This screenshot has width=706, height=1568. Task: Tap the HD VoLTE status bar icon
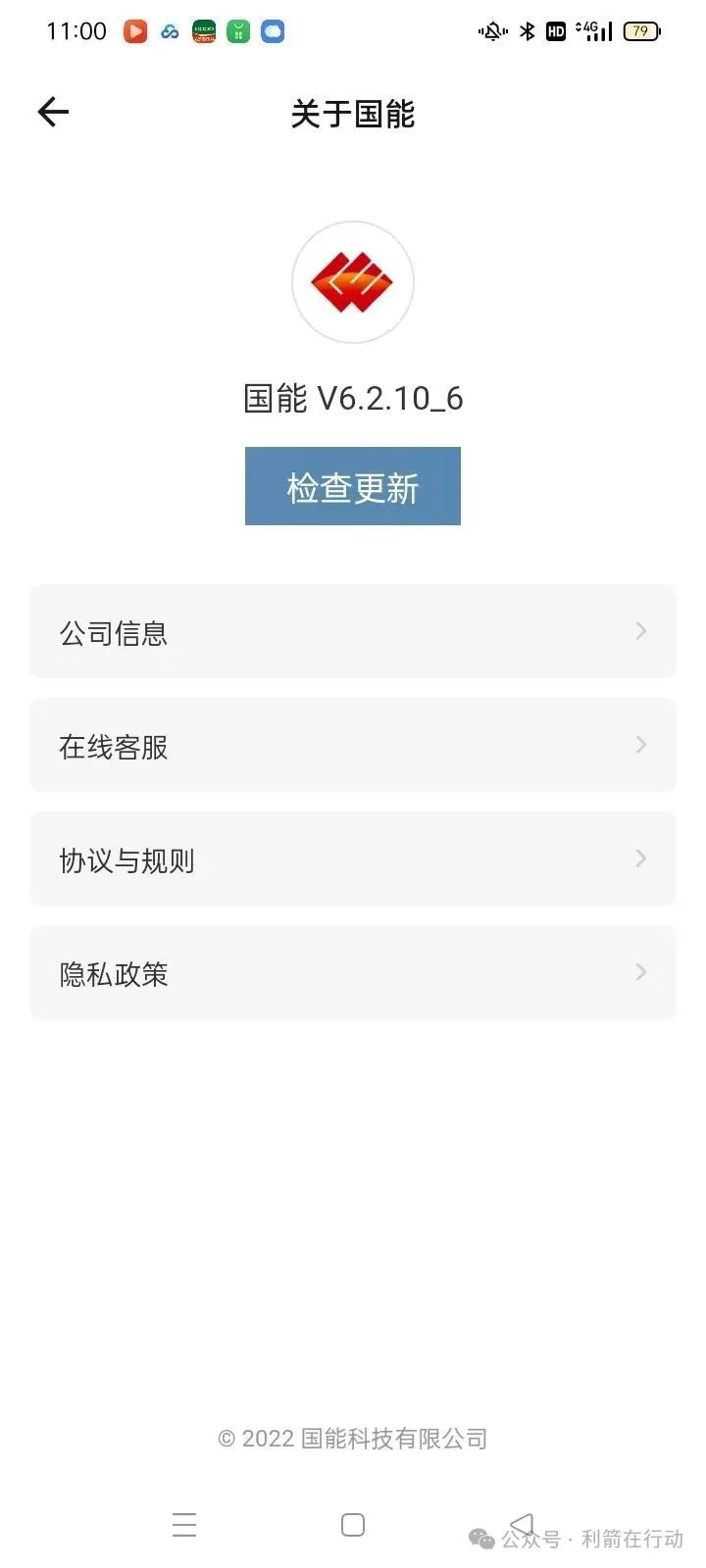pyautogui.click(x=555, y=31)
